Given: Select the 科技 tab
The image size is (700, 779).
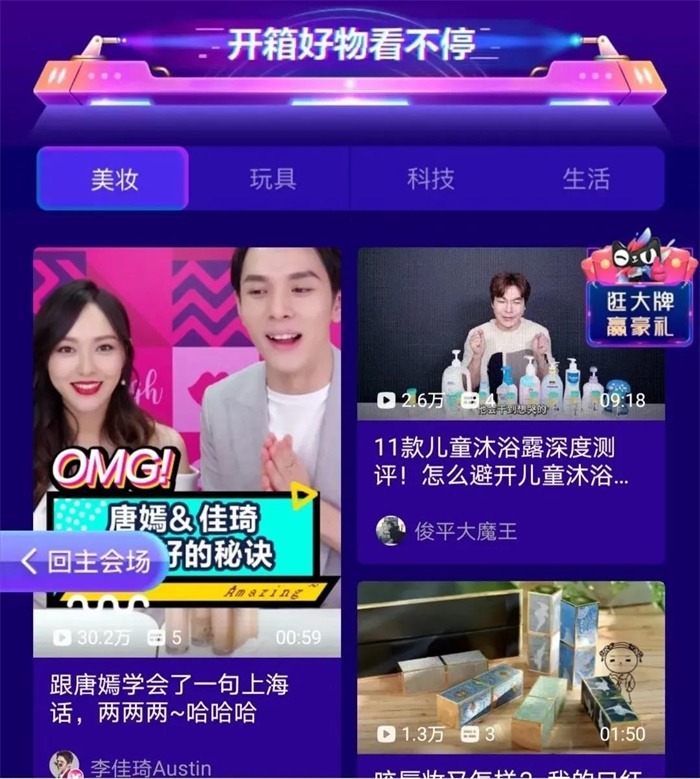Looking at the screenshot, I should 430,179.
